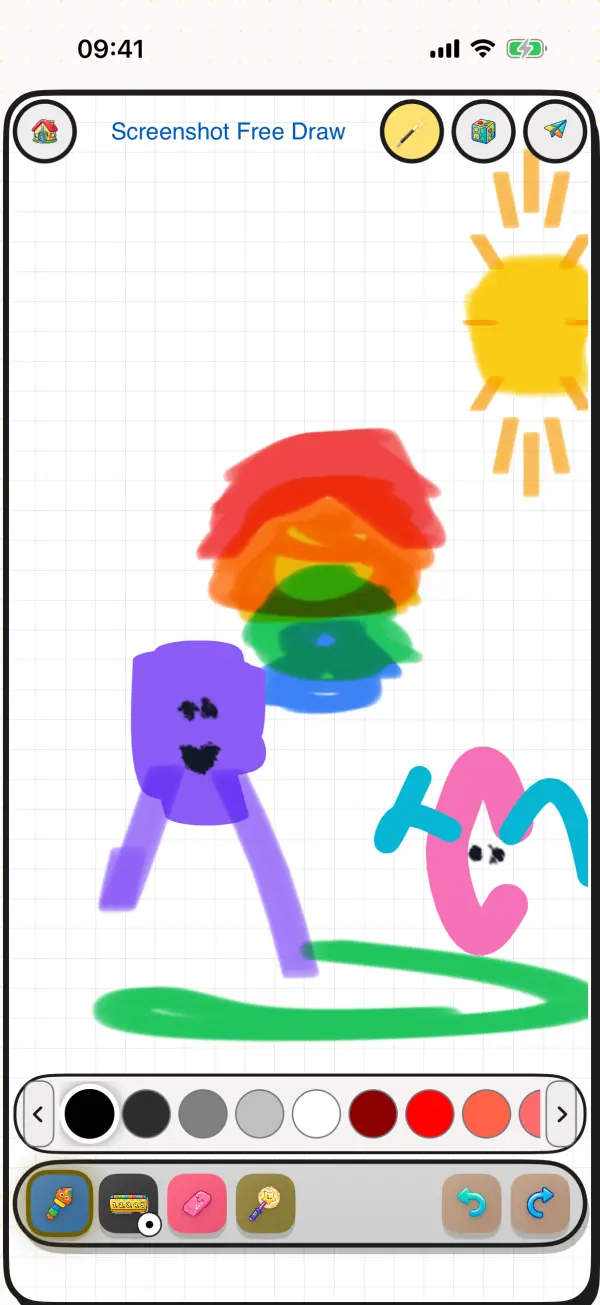Image resolution: width=600 pixels, height=1305 pixels.
Task: Undo the last stroke
Action: [472, 1203]
